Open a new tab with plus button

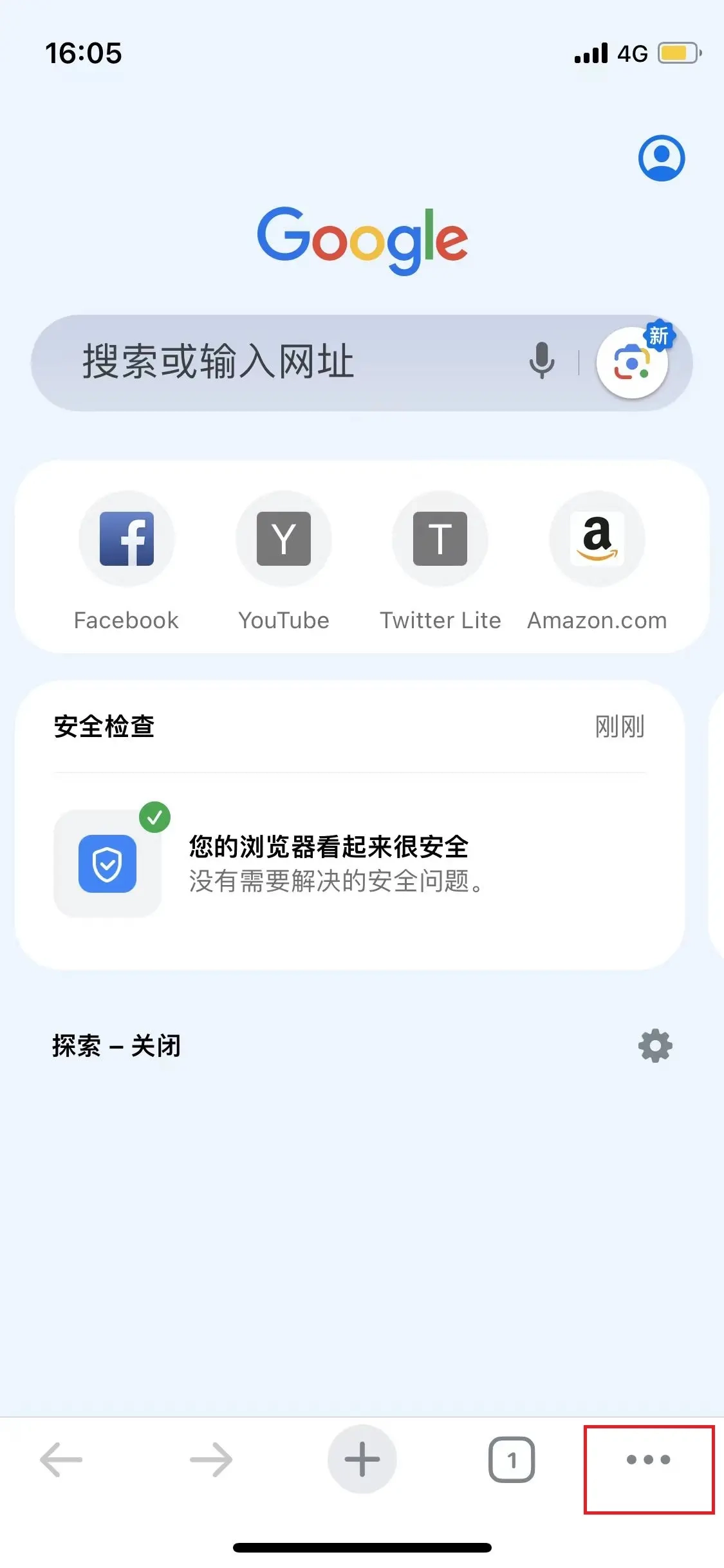362,1459
